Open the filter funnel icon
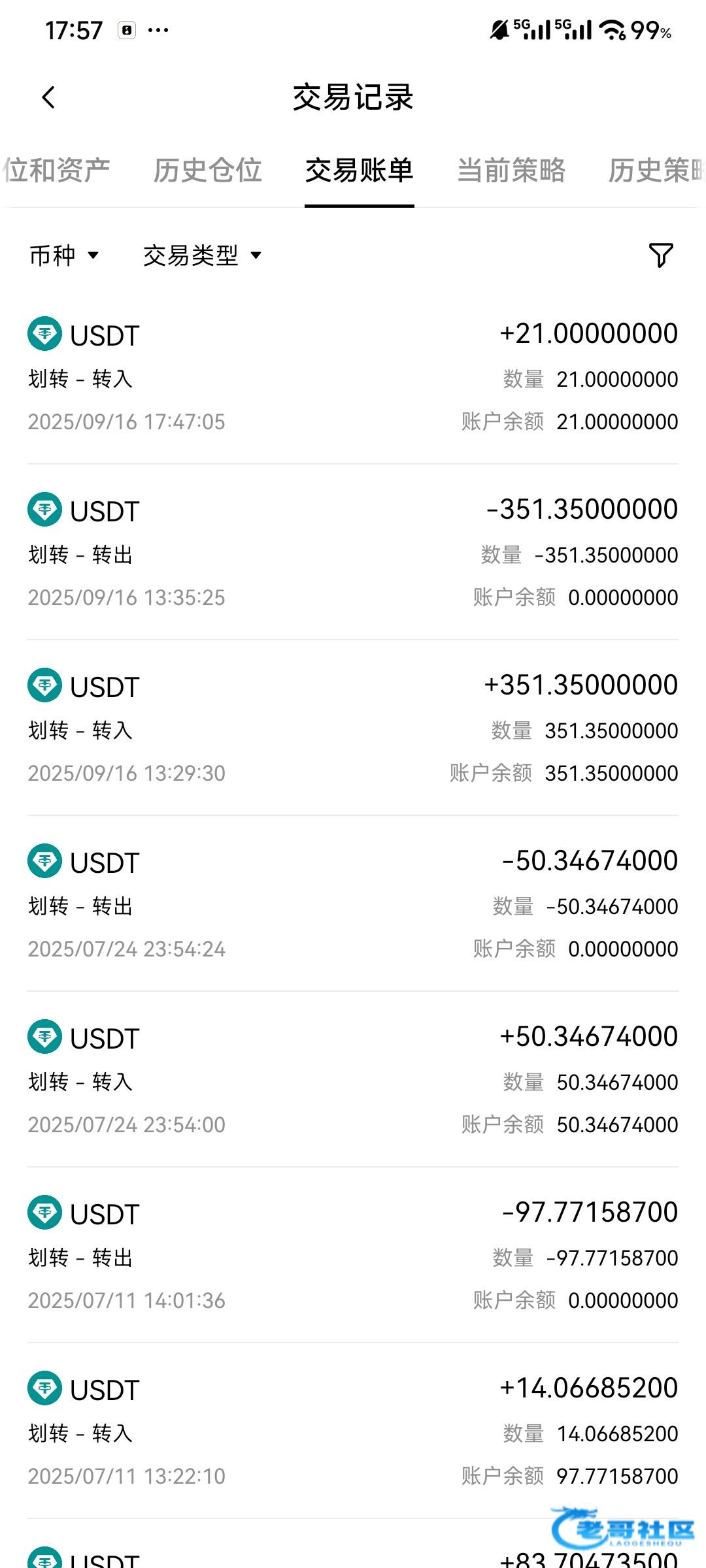This screenshot has height=1568, width=706. 660,255
